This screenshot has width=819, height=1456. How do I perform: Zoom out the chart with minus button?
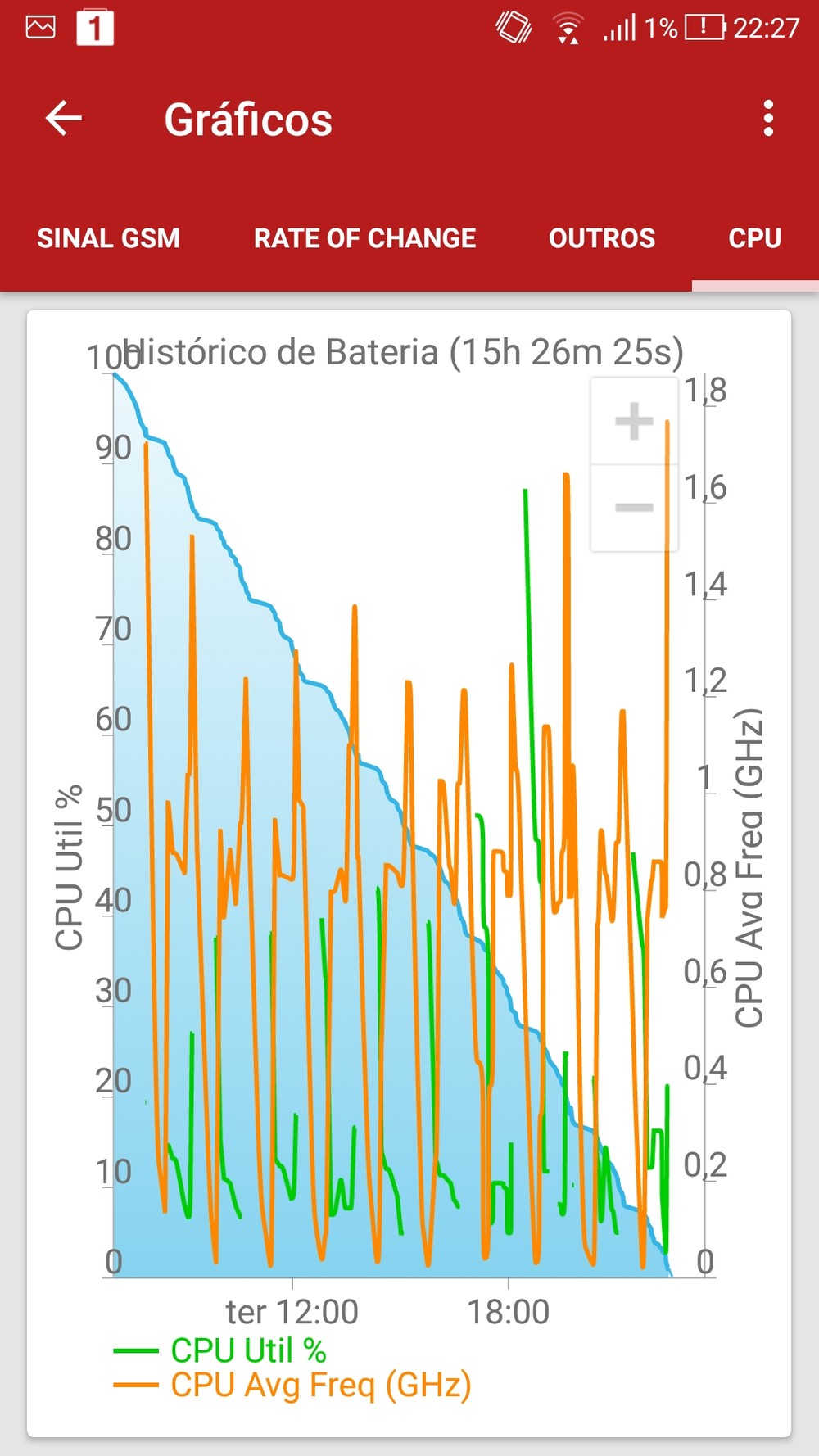[x=634, y=508]
